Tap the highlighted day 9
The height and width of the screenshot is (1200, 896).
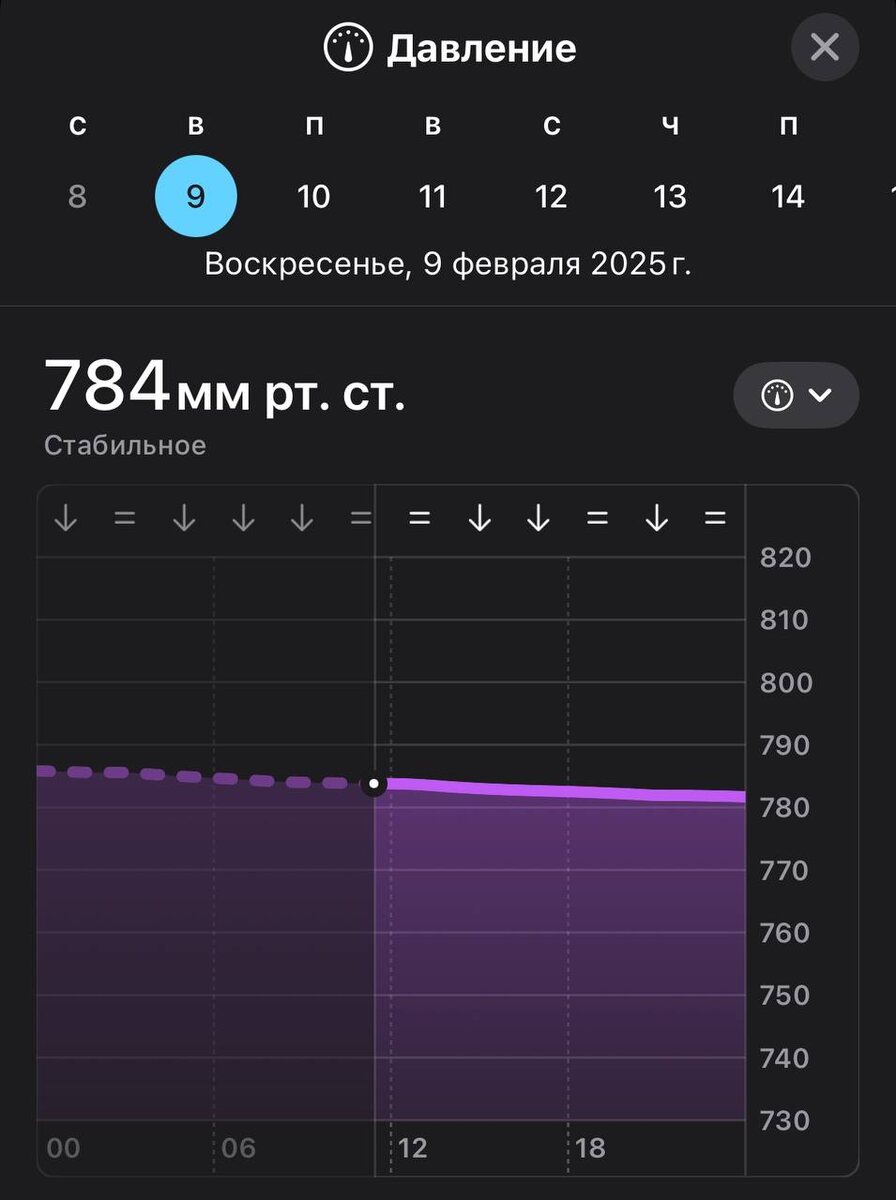pyautogui.click(x=196, y=196)
